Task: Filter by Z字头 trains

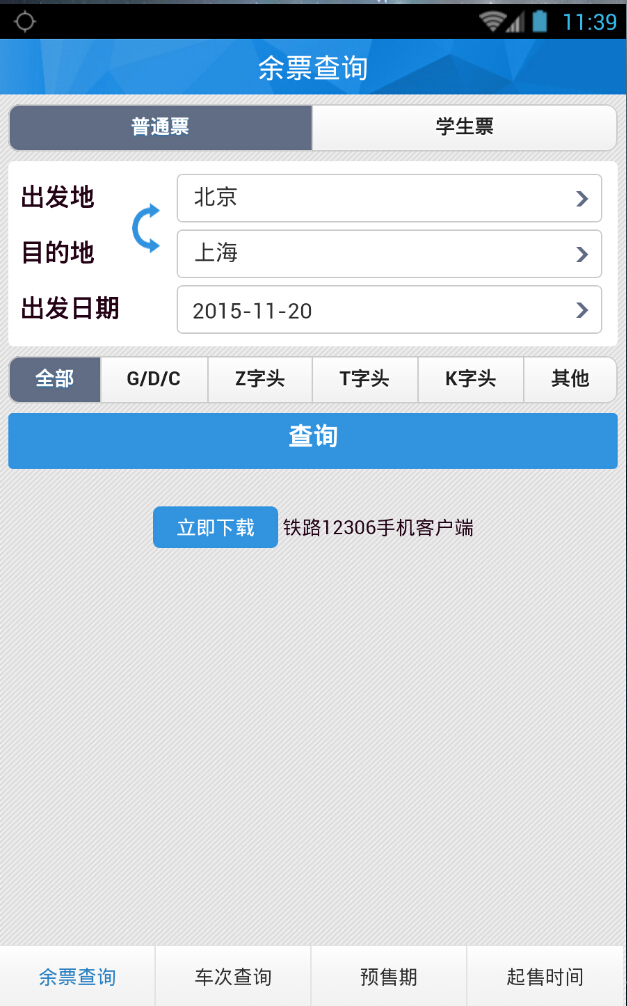Action: 260,379
